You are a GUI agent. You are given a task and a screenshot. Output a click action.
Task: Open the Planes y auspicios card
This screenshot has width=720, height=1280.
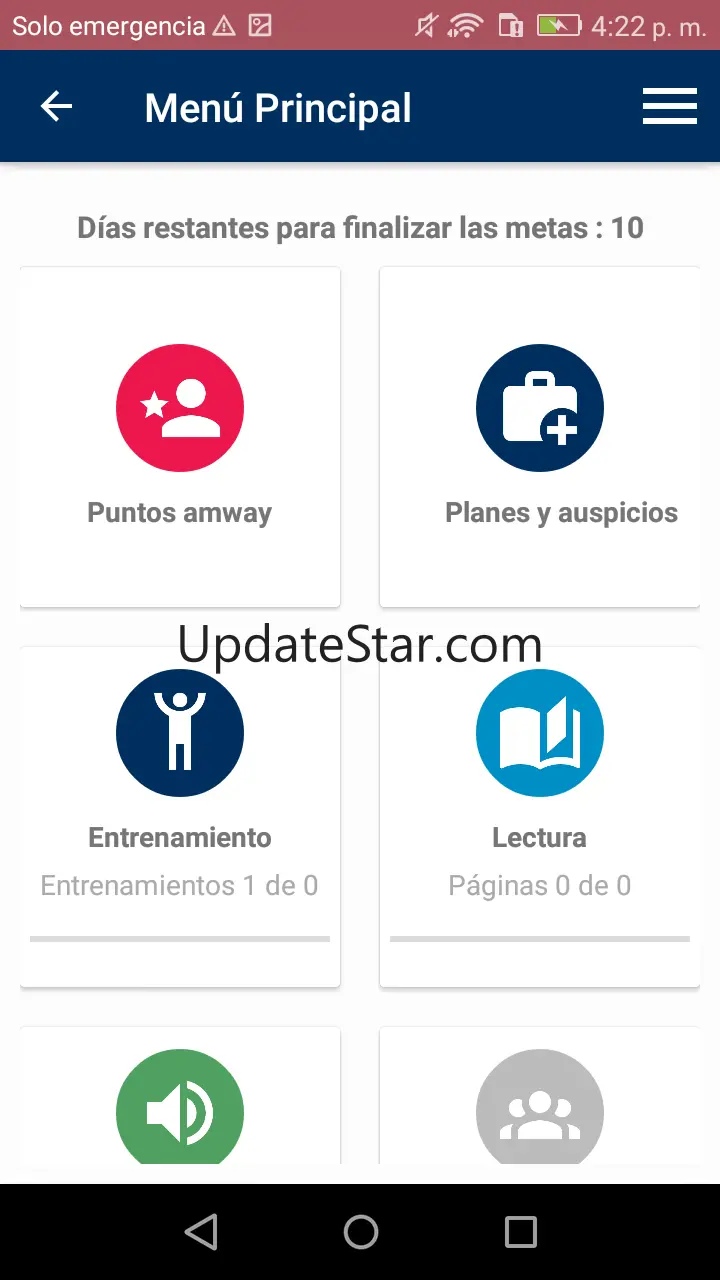click(x=540, y=437)
